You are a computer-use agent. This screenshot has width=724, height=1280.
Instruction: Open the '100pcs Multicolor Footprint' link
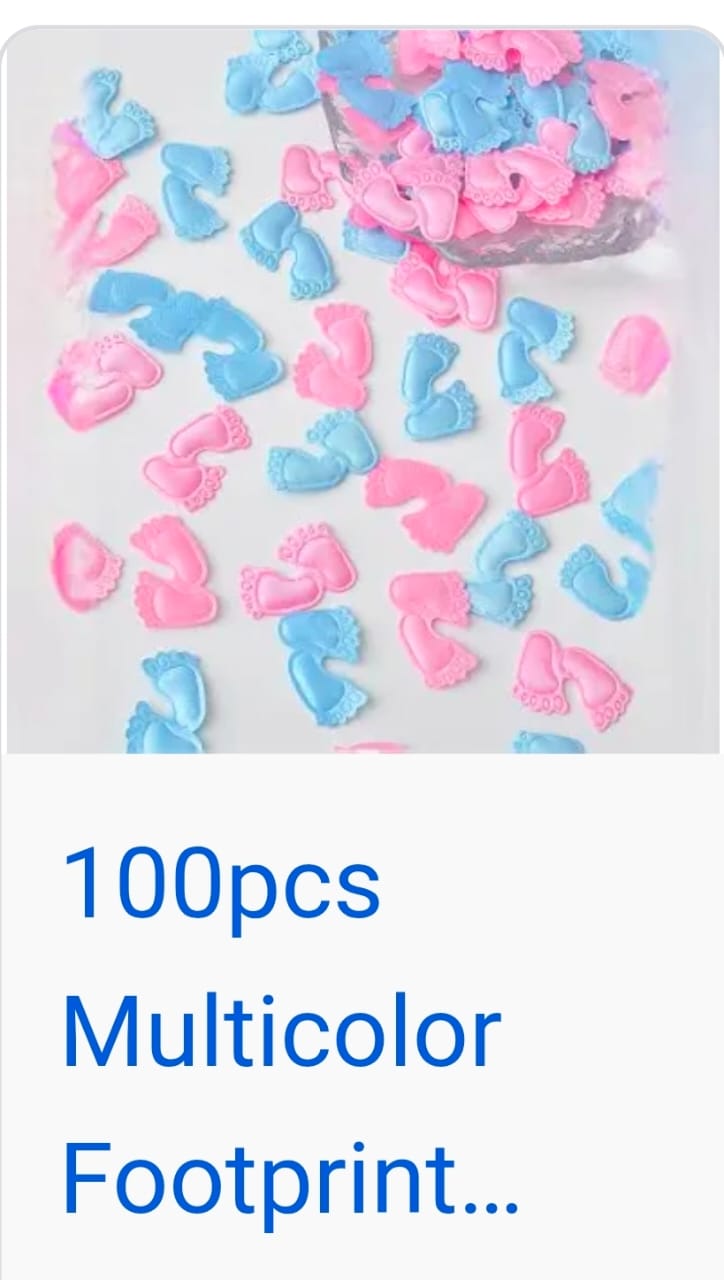[290, 1030]
